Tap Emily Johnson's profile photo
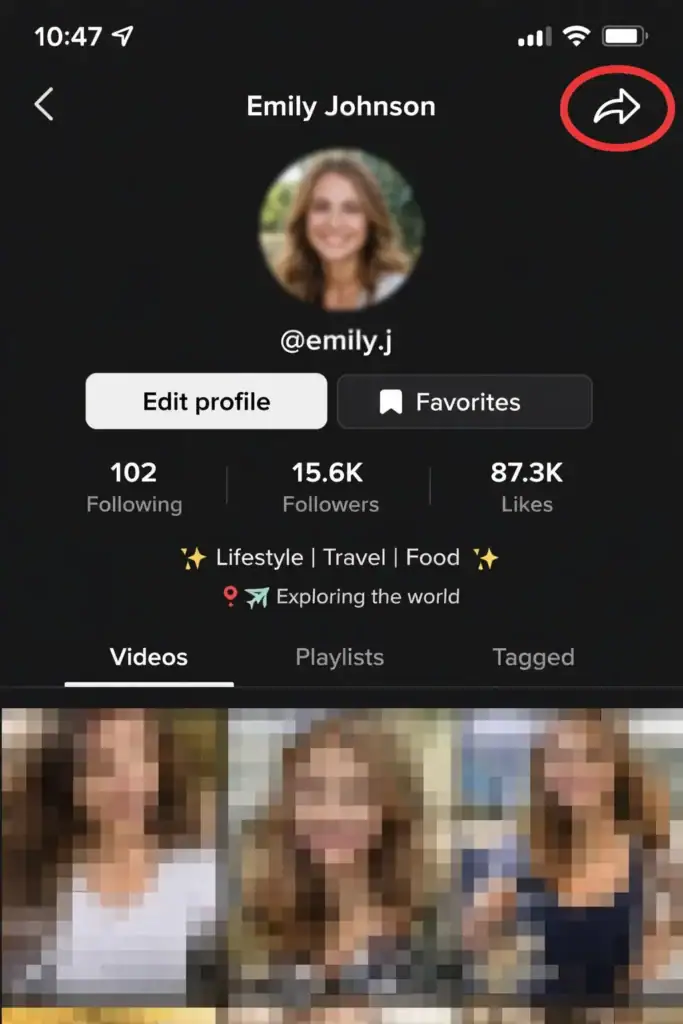 click(x=341, y=229)
